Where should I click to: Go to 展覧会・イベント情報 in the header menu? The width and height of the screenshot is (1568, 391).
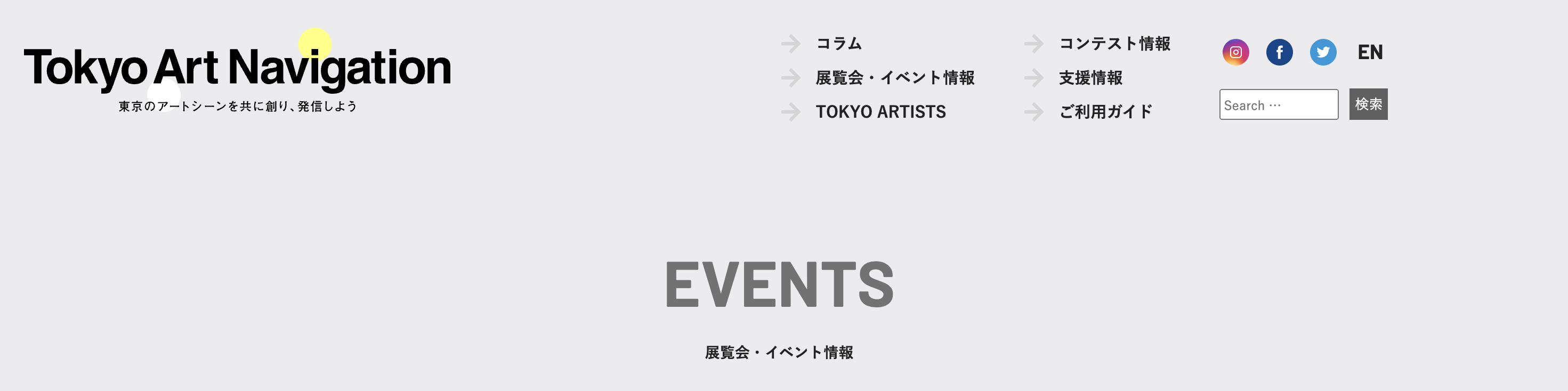[x=894, y=78]
